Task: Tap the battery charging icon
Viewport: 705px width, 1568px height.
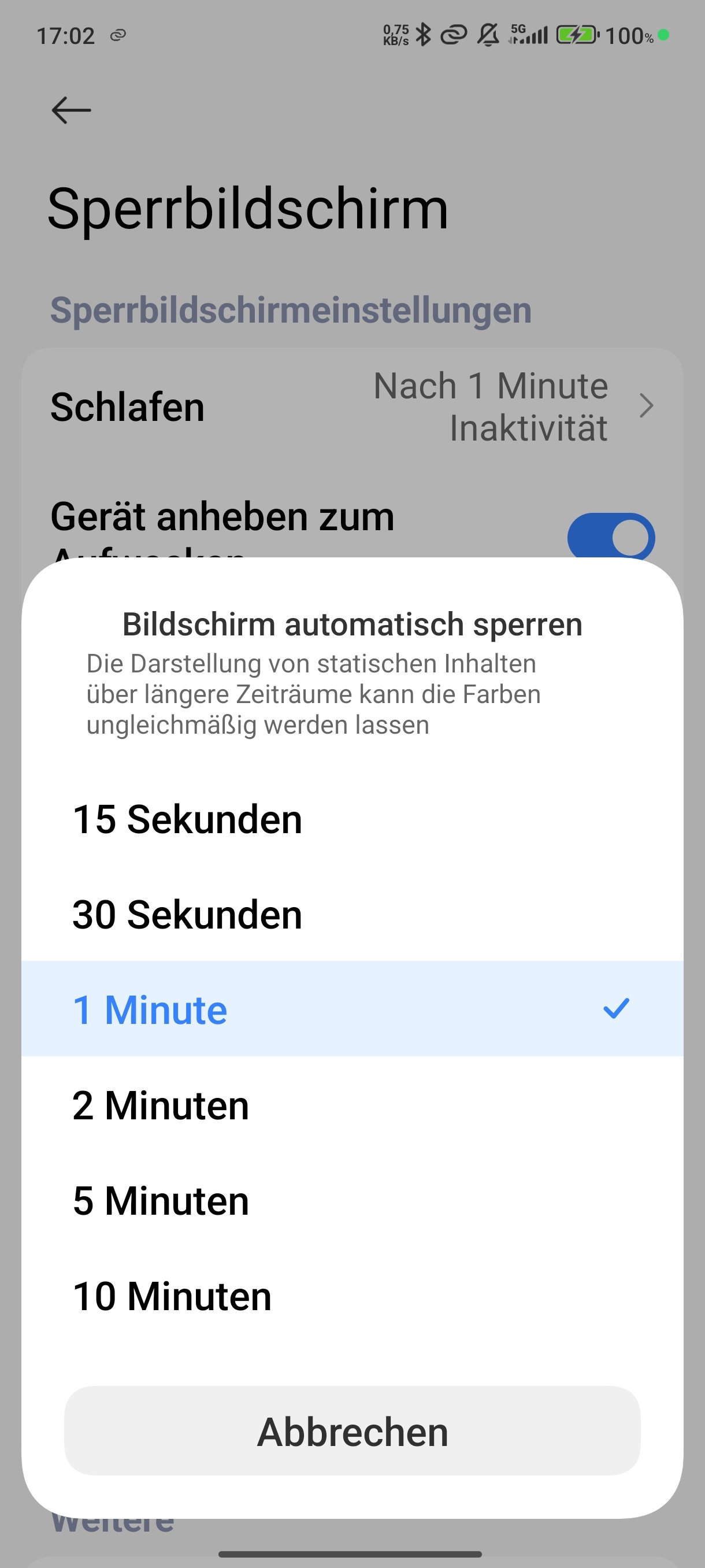Action: (574, 35)
